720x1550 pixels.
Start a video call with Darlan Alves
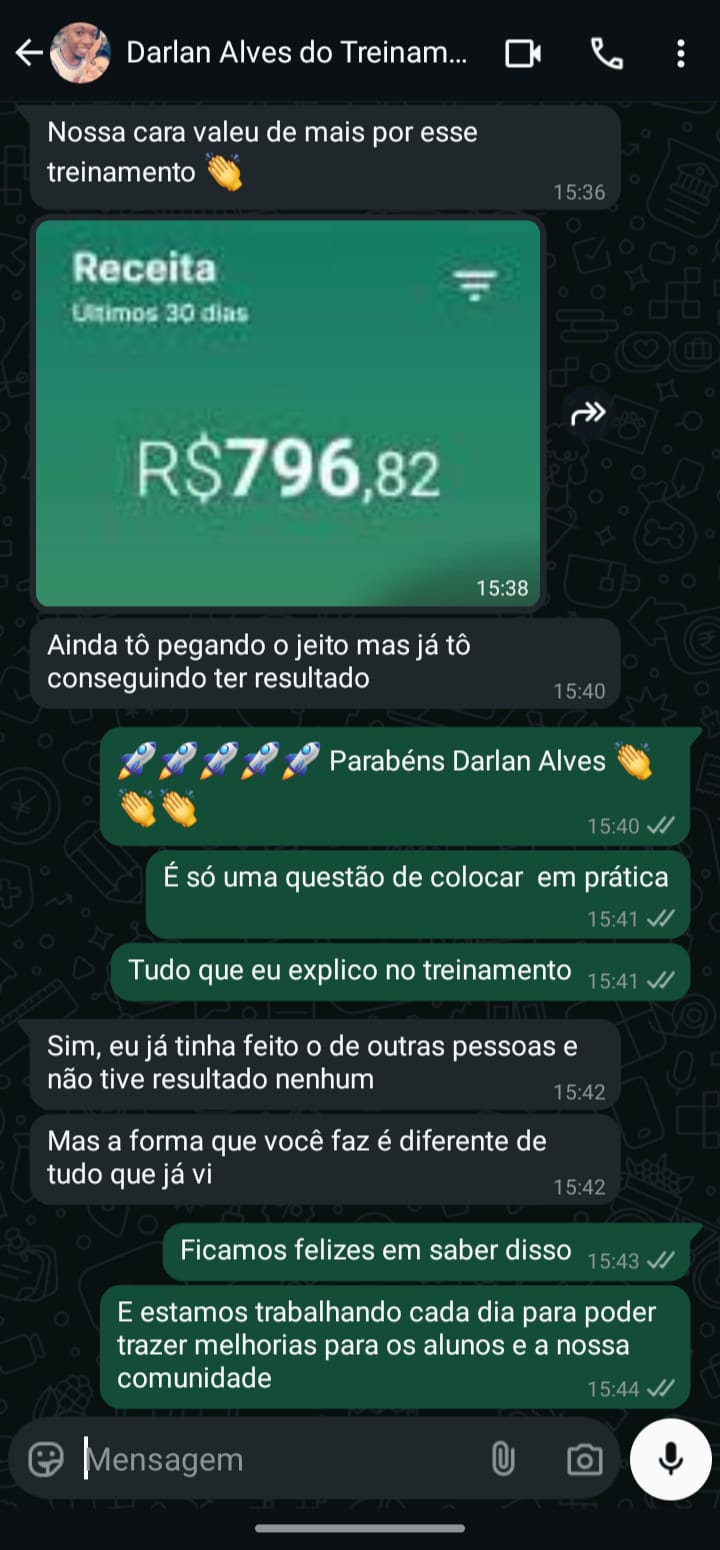(522, 52)
